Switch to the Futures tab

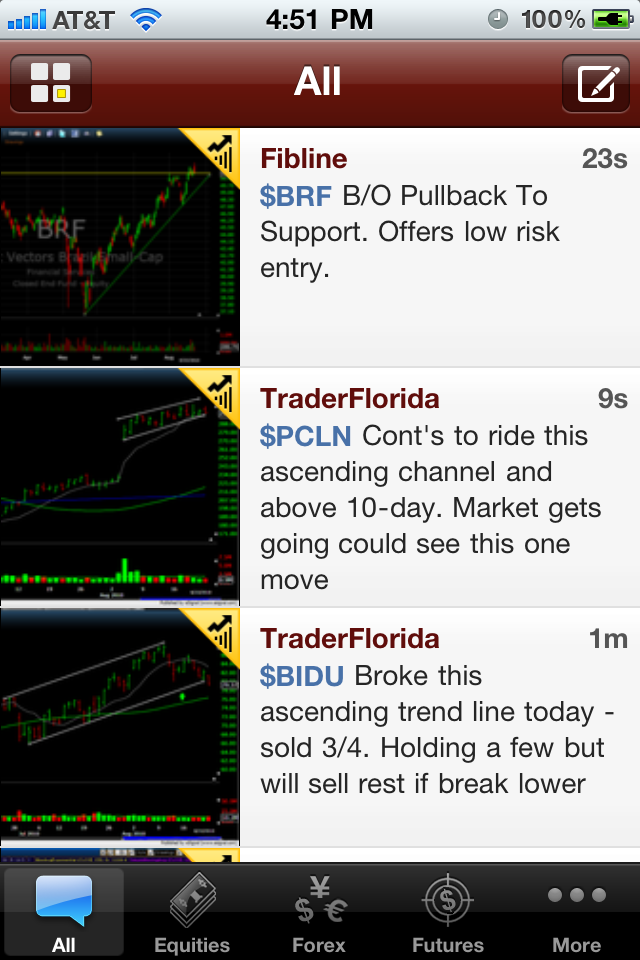[x=447, y=914]
